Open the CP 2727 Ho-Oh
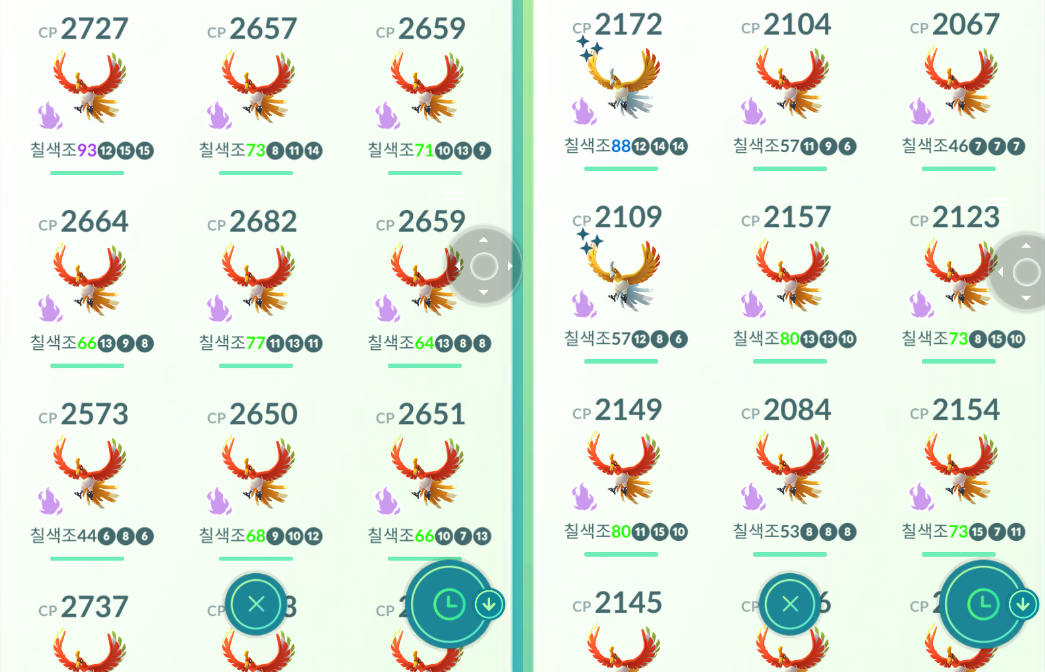This screenshot has height=672, width=1045. pos(90,88)
